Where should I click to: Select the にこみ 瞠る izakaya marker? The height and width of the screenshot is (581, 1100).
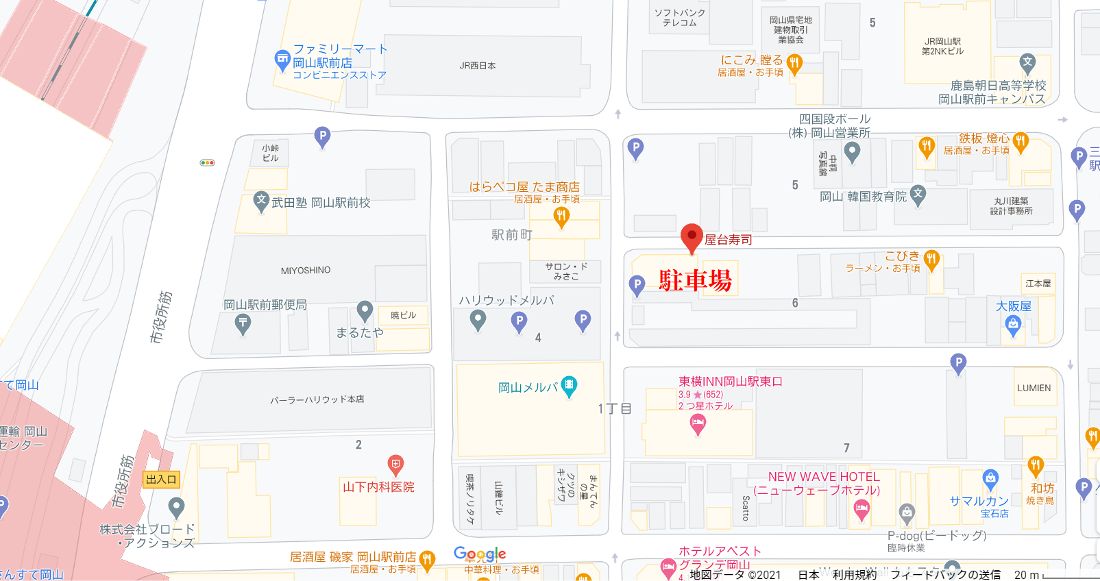(795, 64)
